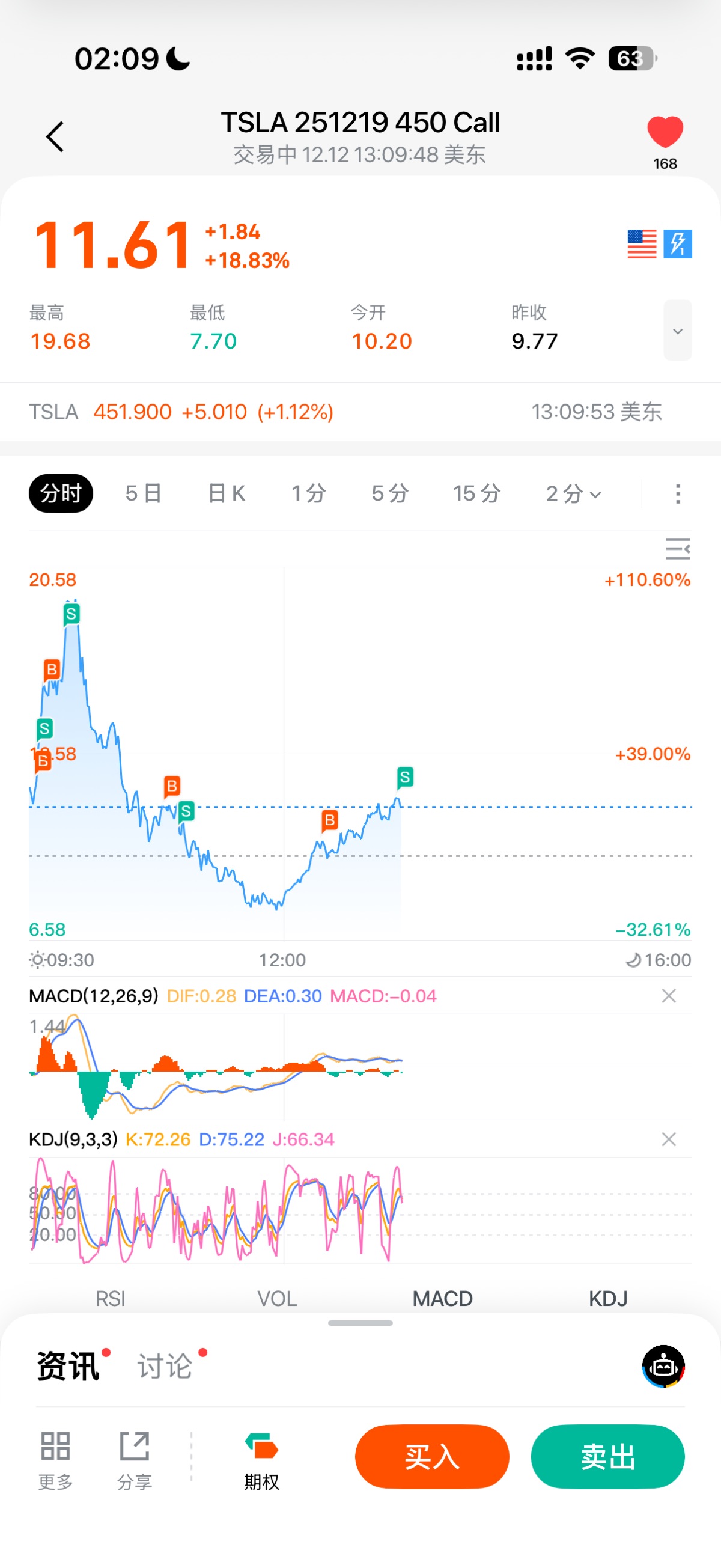
Task: Expand the price details chevron
Action: point(677,331)
